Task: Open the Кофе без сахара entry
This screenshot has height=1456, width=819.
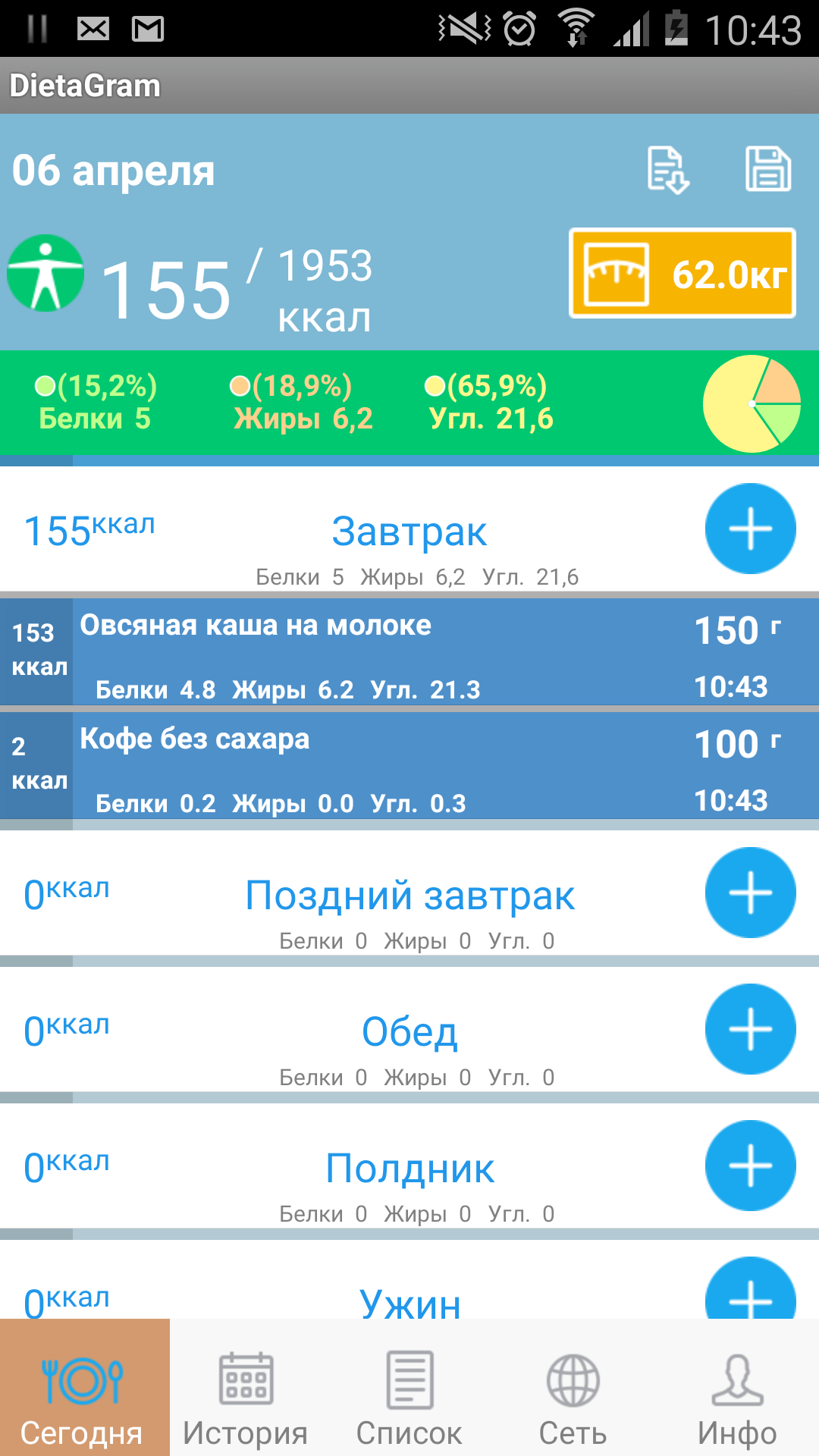Action: pyautogui.click(x=409, y=766)
